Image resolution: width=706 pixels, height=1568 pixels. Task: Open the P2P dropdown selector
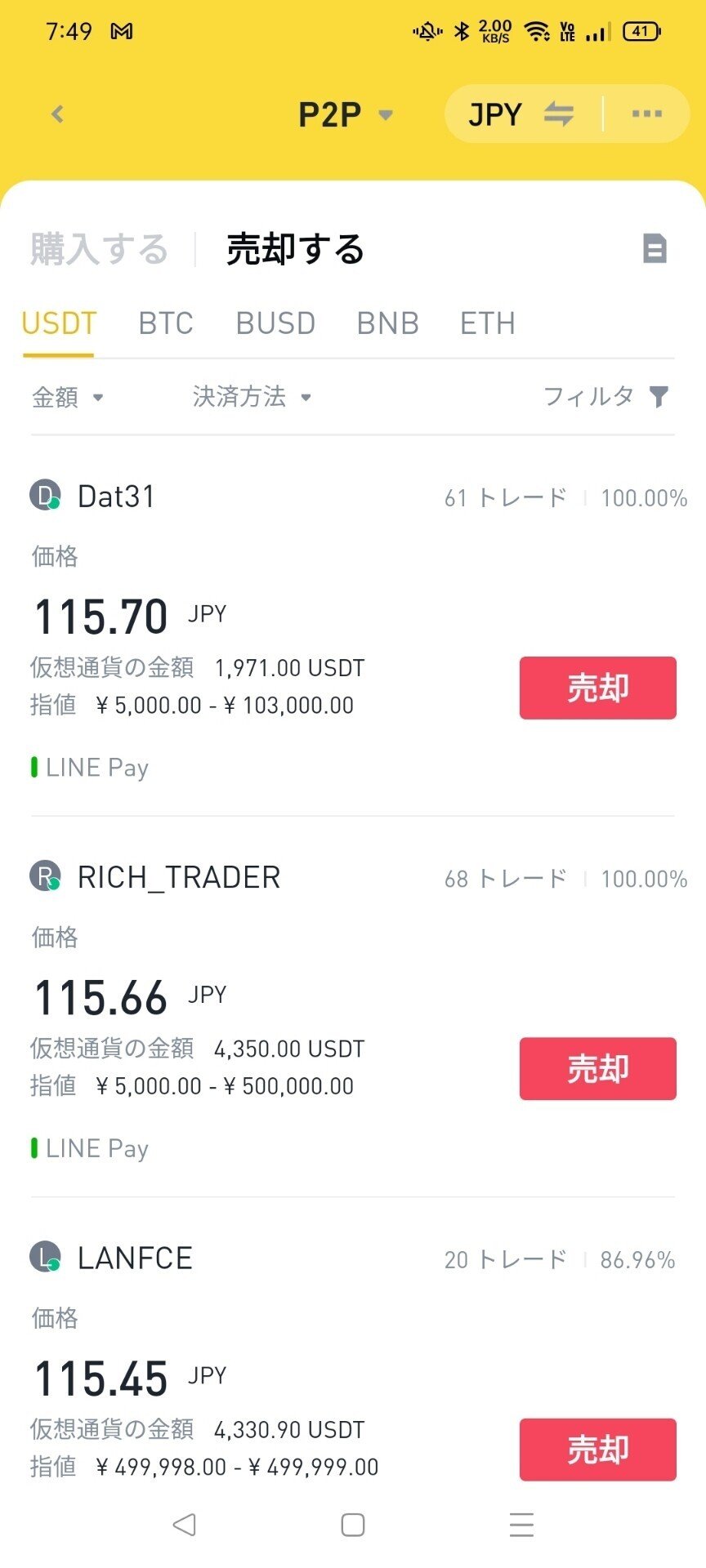click(343, 114)
